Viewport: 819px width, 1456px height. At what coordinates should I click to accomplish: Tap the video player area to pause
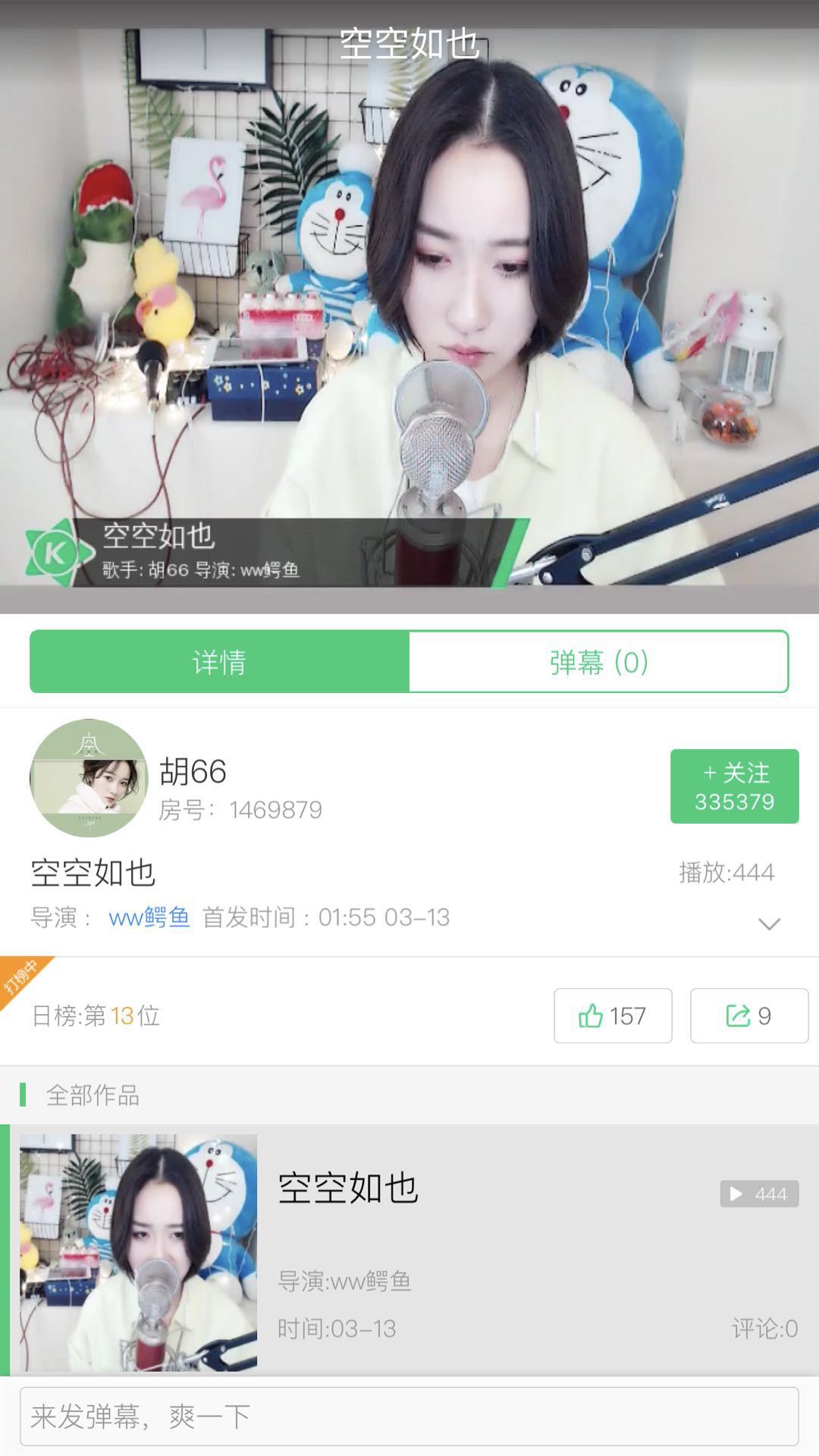[409, 303]
